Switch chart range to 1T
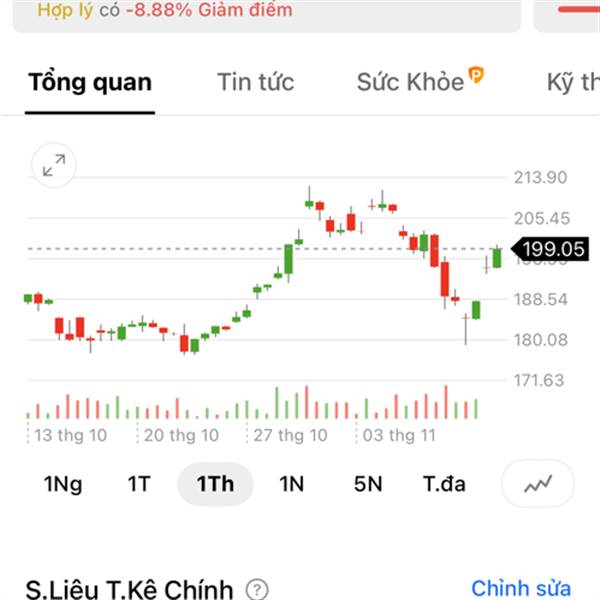The image size is (600, 600). (139, 484)
